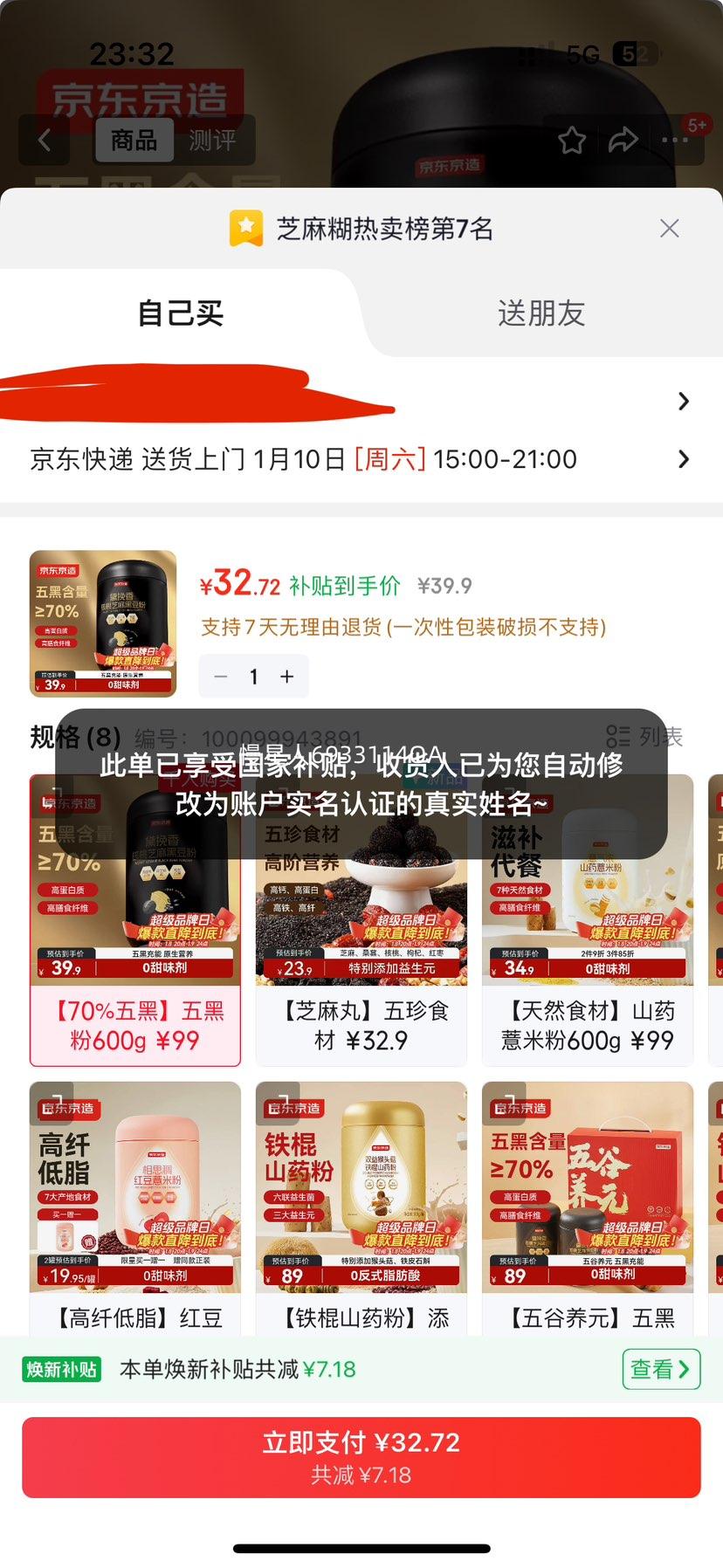Increase quantity with the plus icon
The height and width of the screenshot is (1568, 723).
[x=286, y=677]
